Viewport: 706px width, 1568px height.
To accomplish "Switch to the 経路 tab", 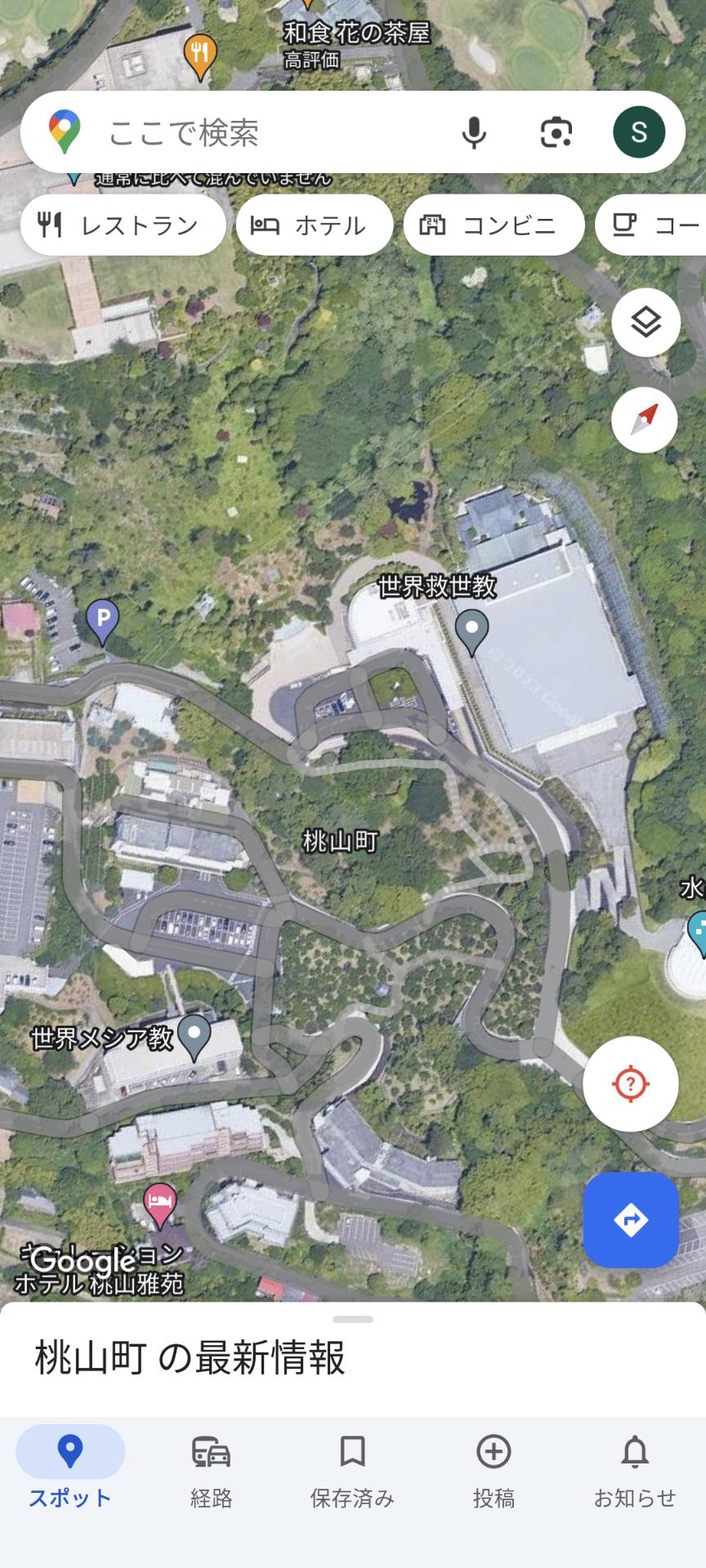I will click(x=212, y=1471).
